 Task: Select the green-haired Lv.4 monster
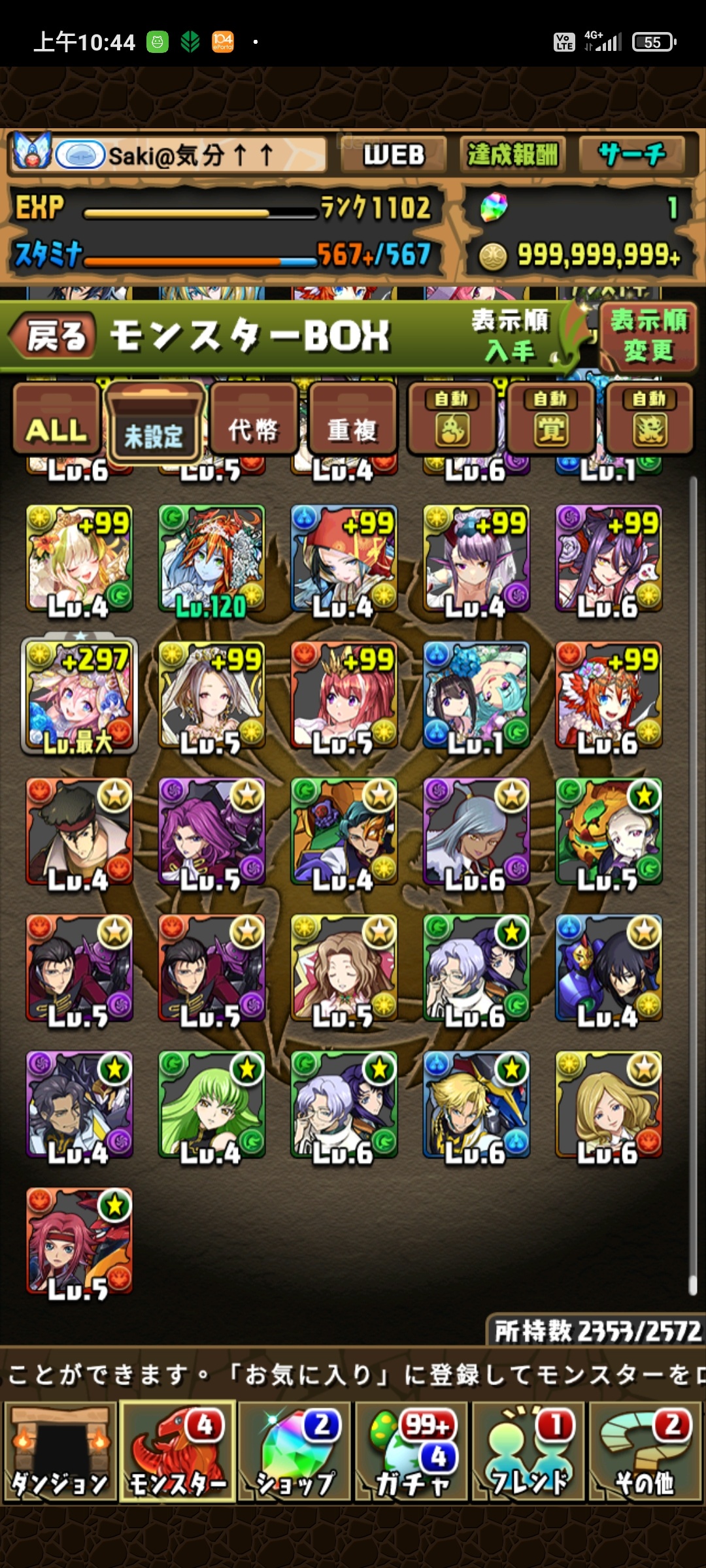[x=211, y=1105]
